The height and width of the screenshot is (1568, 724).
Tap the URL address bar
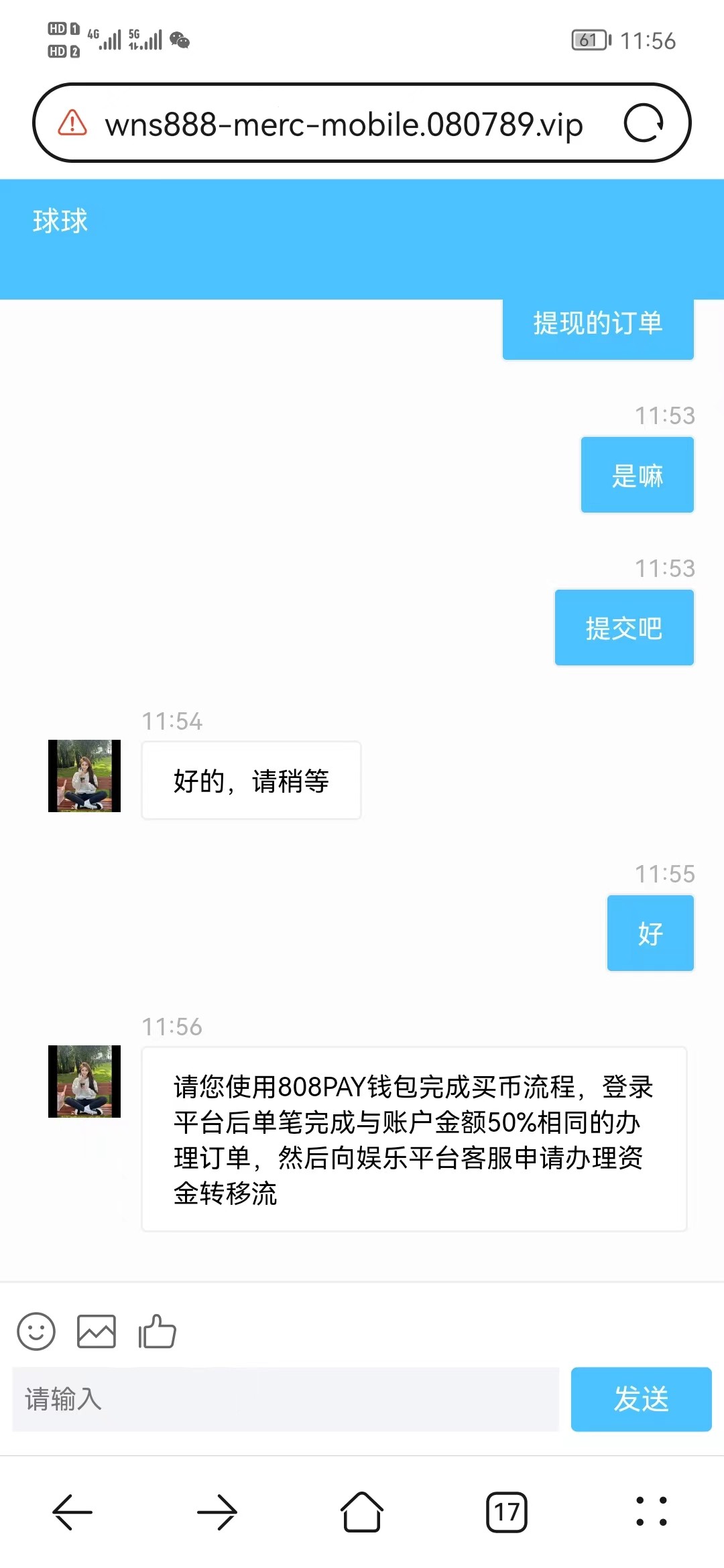pos(343,125)
